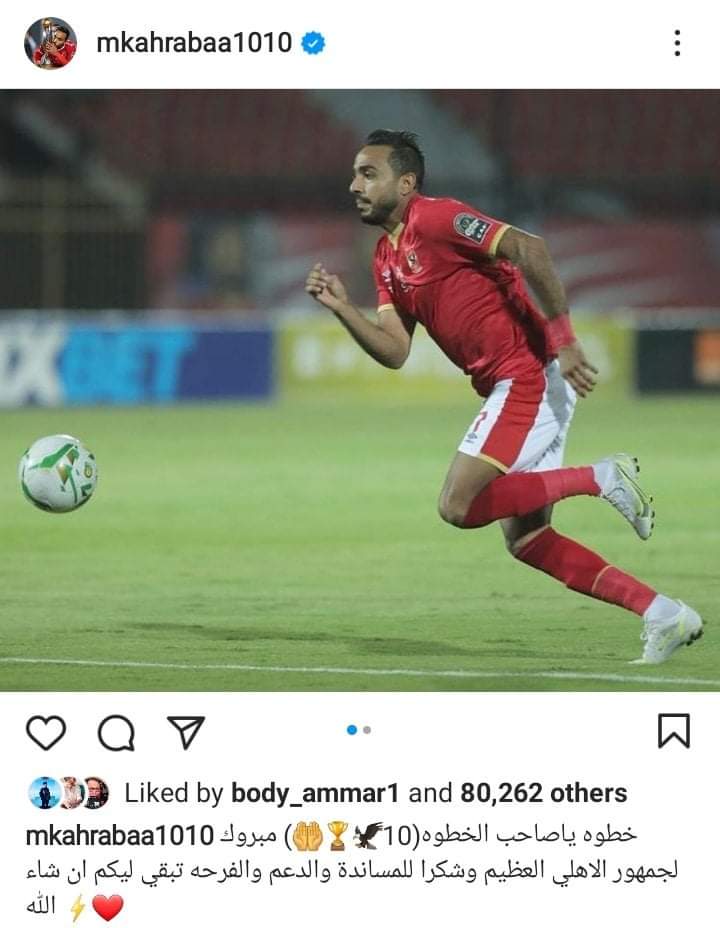Open the post overflow menu
The width and height of the screenshot is (720, 928).
click(x=677, y=43)
